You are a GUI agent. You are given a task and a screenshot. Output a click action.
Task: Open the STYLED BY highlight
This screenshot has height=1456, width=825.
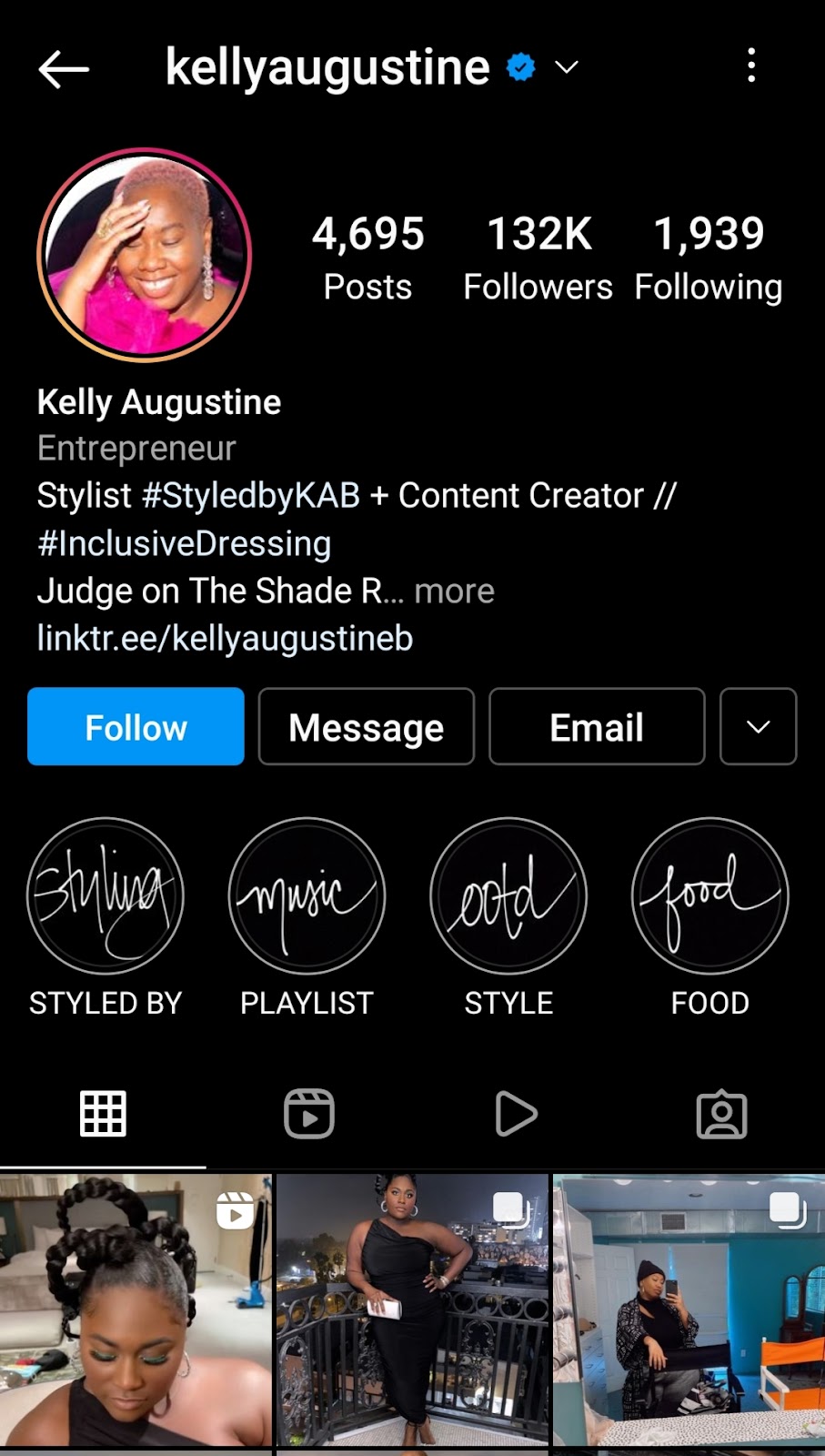click(106, 897)
